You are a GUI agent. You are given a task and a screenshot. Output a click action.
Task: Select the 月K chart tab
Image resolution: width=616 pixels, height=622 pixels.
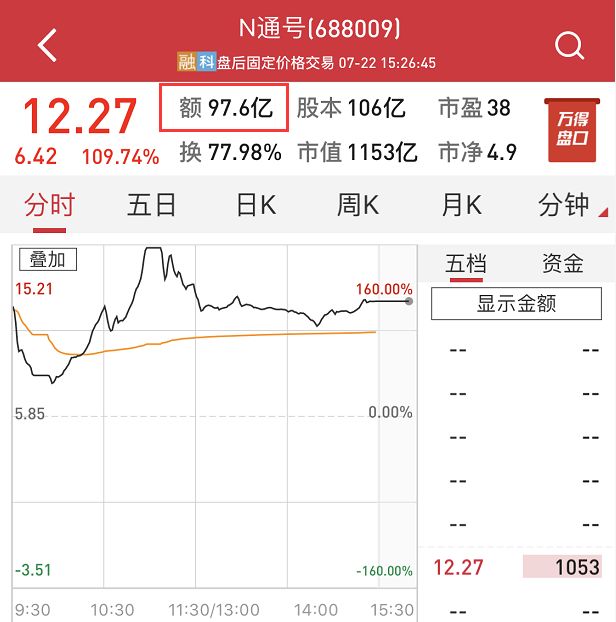(x=461, y=206)
